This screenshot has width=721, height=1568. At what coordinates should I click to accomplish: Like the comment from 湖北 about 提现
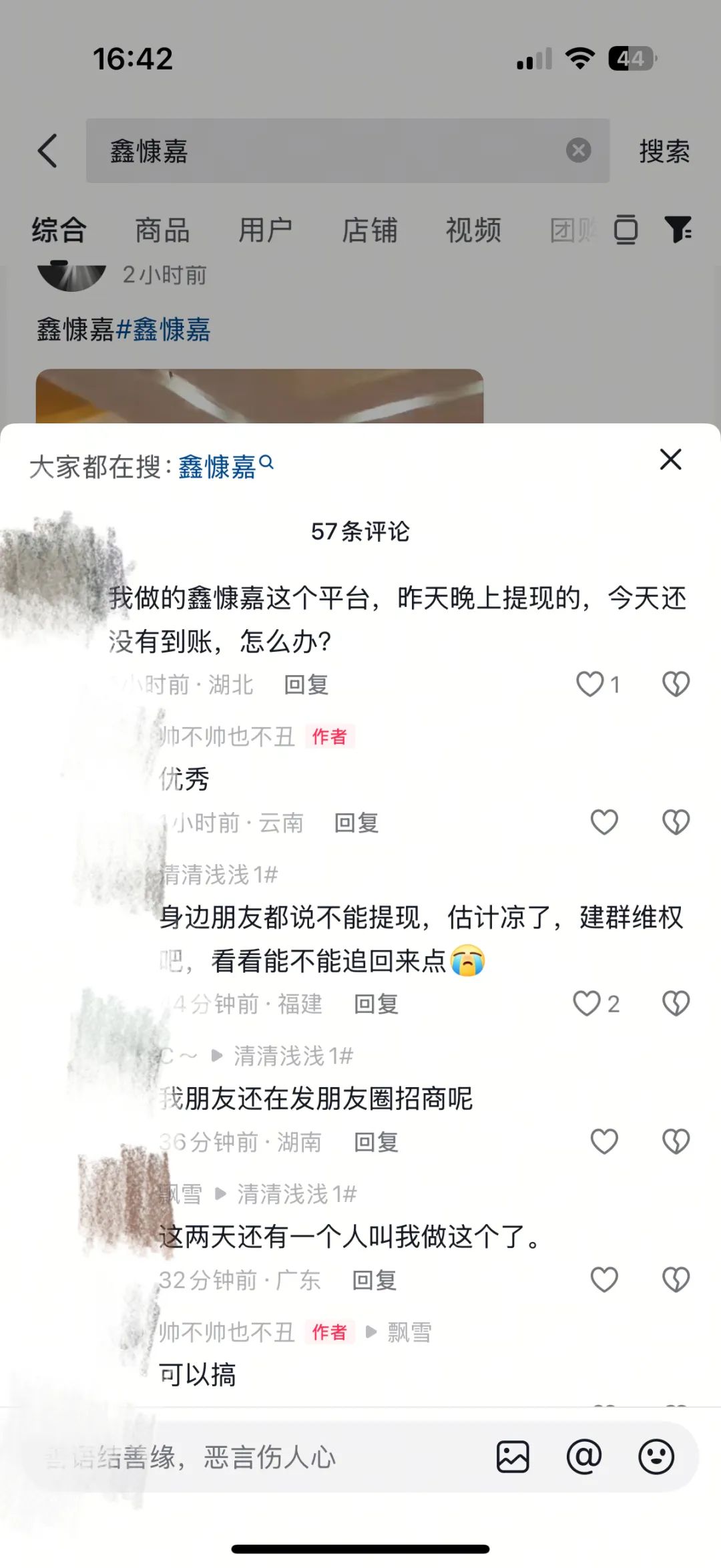pos(590,684)
